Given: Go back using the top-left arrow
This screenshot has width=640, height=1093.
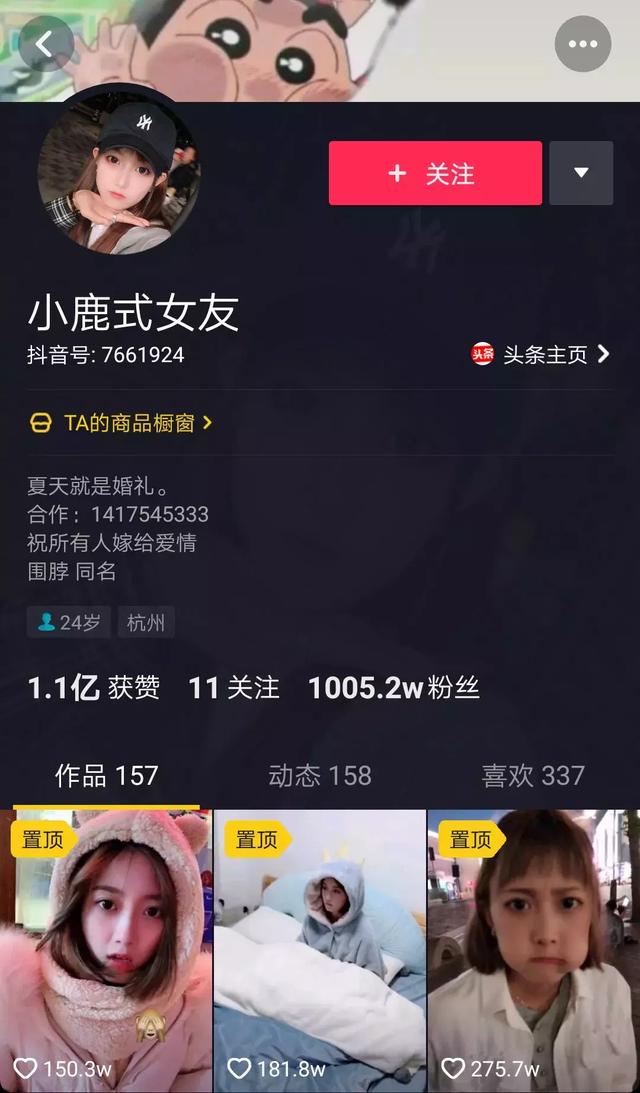Looking at the screenshot, I should coord(46,44).
